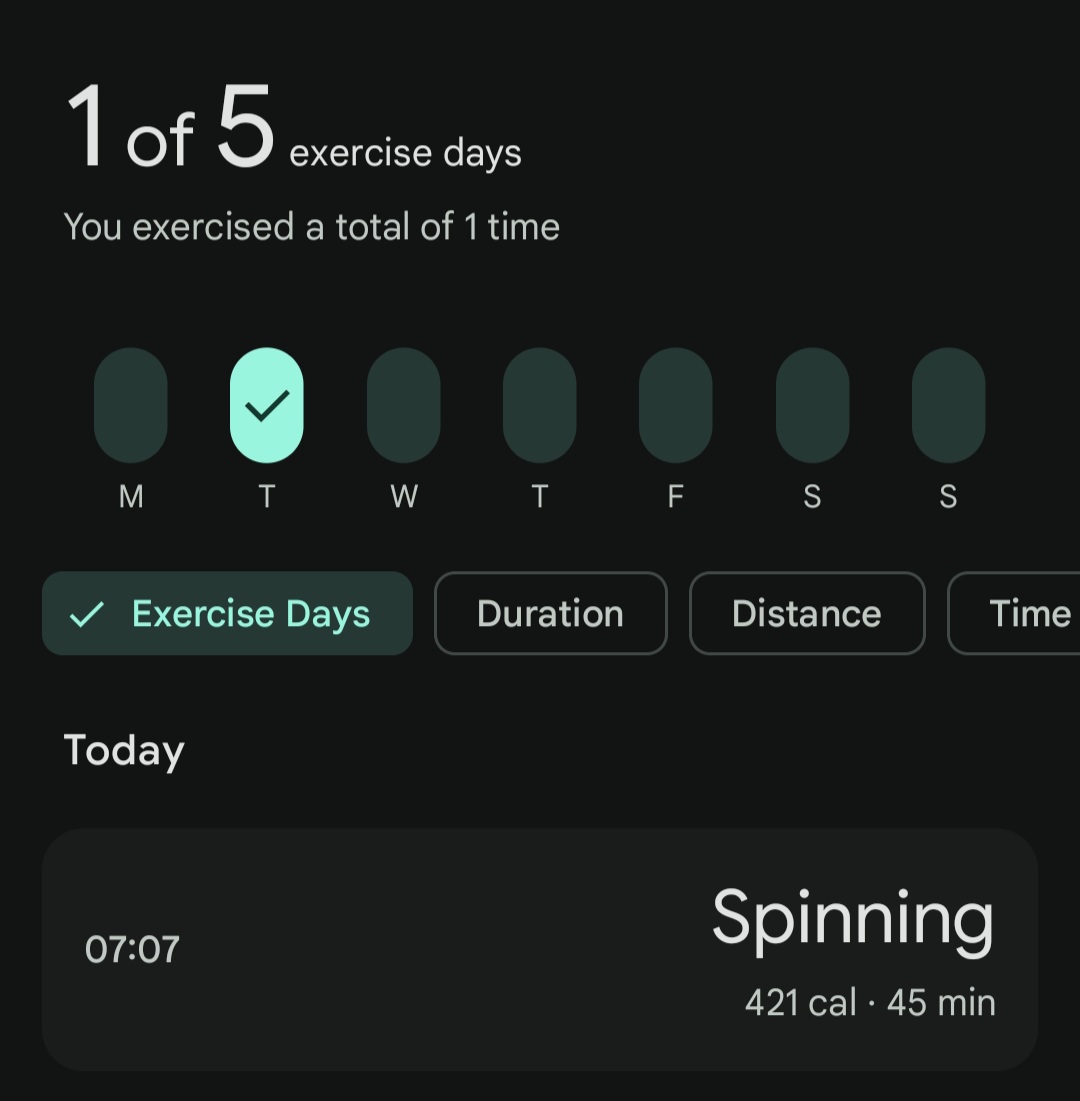The image size is (1080, 1101).
Task: Tap the checked Tuesday day pill
Action: [266, 405]
